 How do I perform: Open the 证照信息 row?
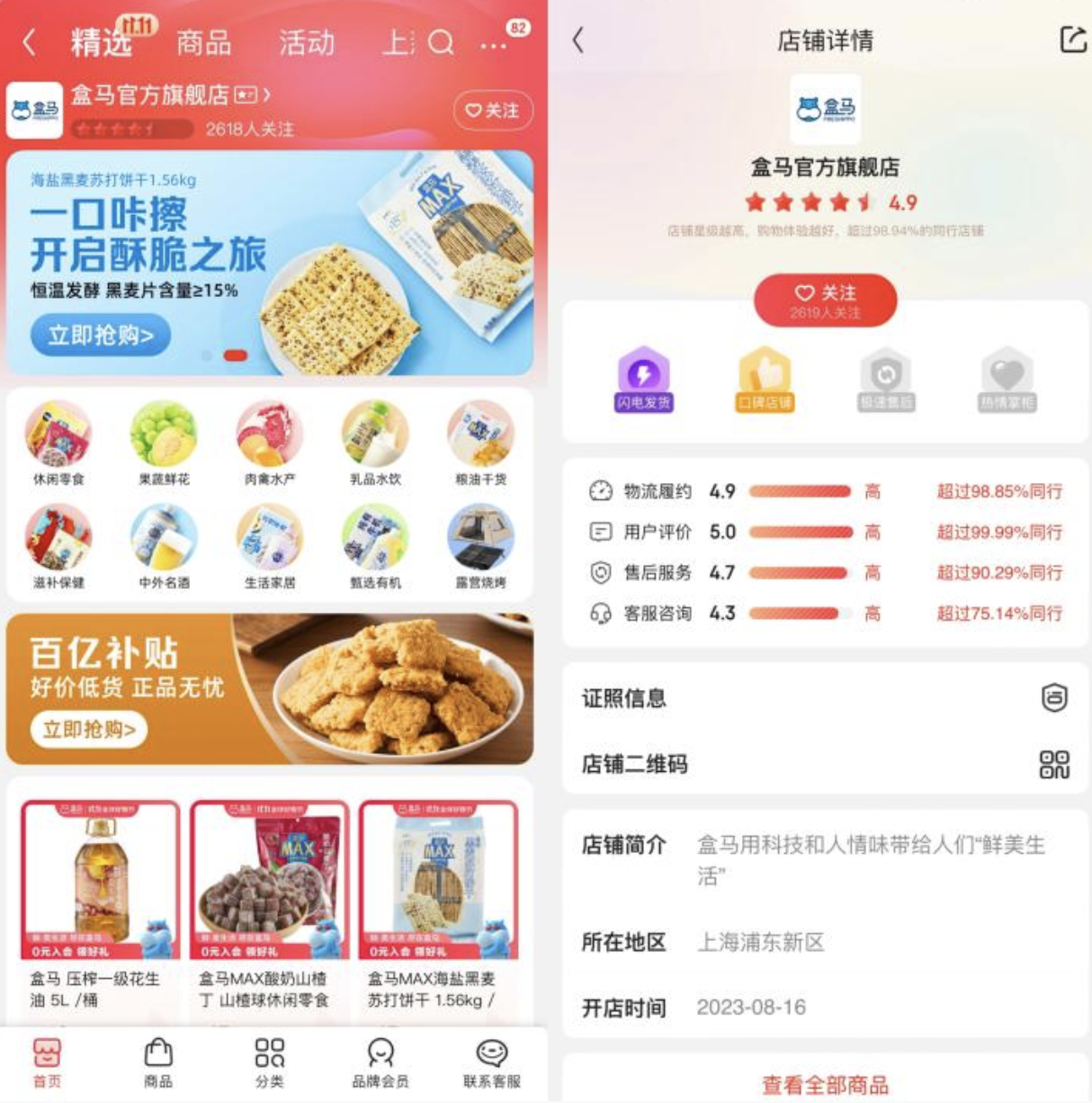825,698
